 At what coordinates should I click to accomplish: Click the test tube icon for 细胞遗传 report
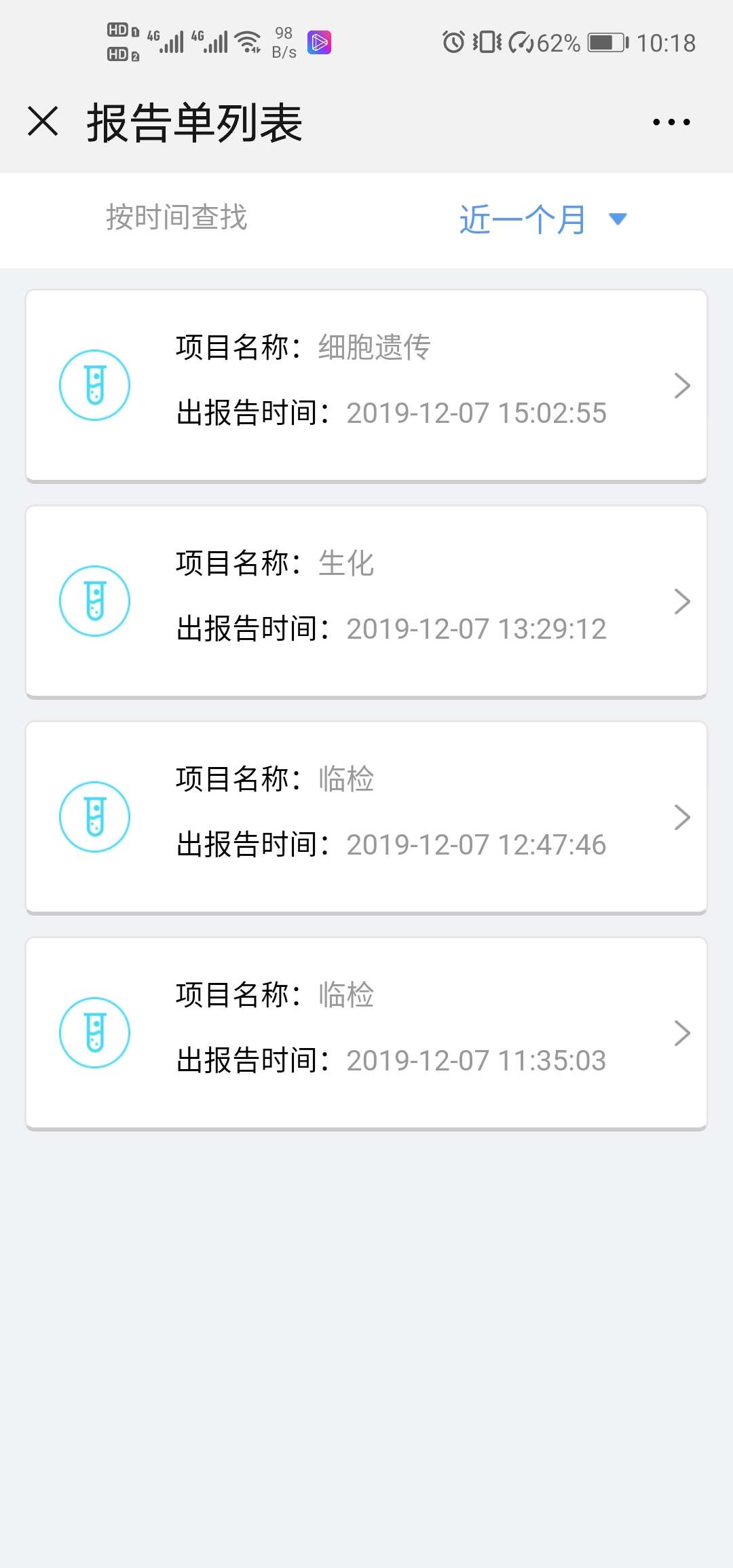[x=95, y=385]
